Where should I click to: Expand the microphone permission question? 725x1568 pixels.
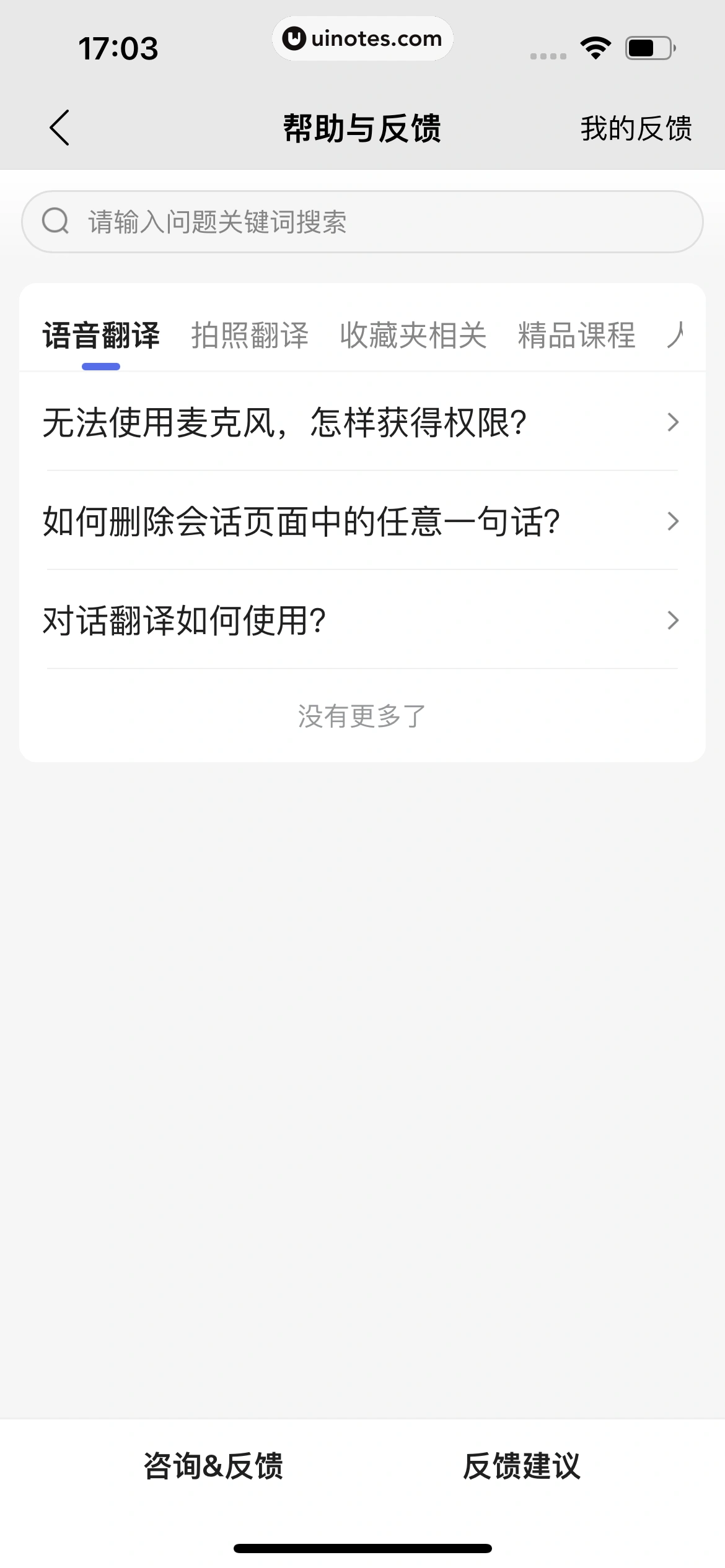coord(362,423)
